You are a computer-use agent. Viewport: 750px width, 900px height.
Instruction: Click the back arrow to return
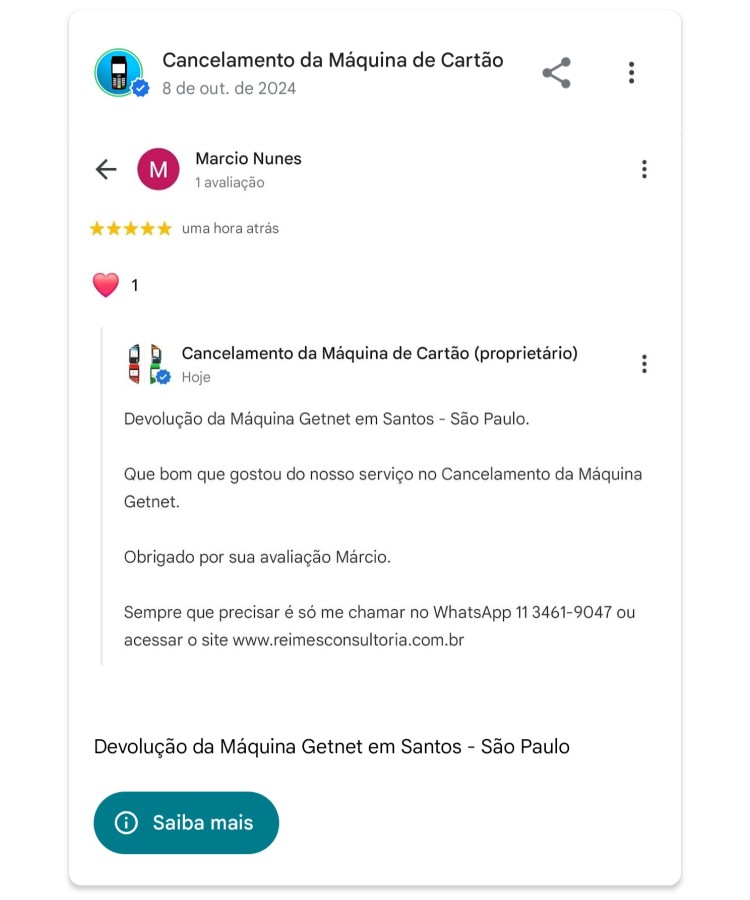106,169
